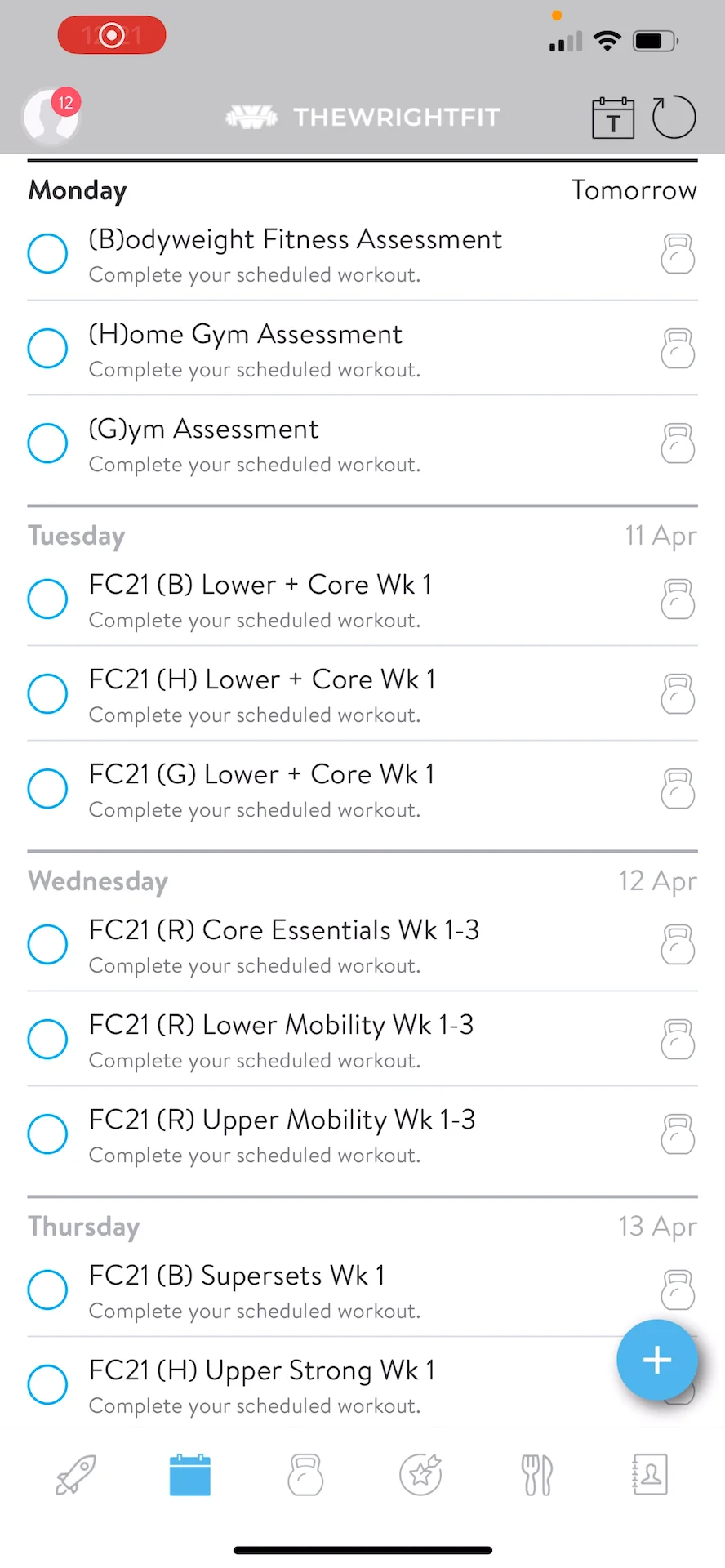Viewport: 725px width, 1568px height.
Task: Mark (H)ome Gym Assessment as complete
Action: pos(47,349)
